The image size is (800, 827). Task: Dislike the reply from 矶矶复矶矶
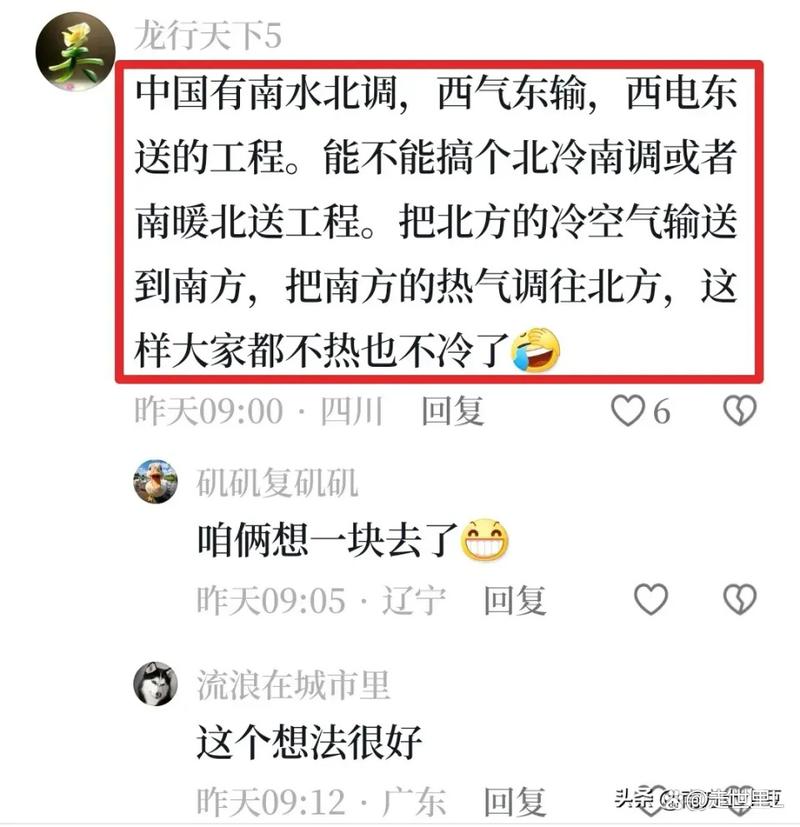pos(740,599)
